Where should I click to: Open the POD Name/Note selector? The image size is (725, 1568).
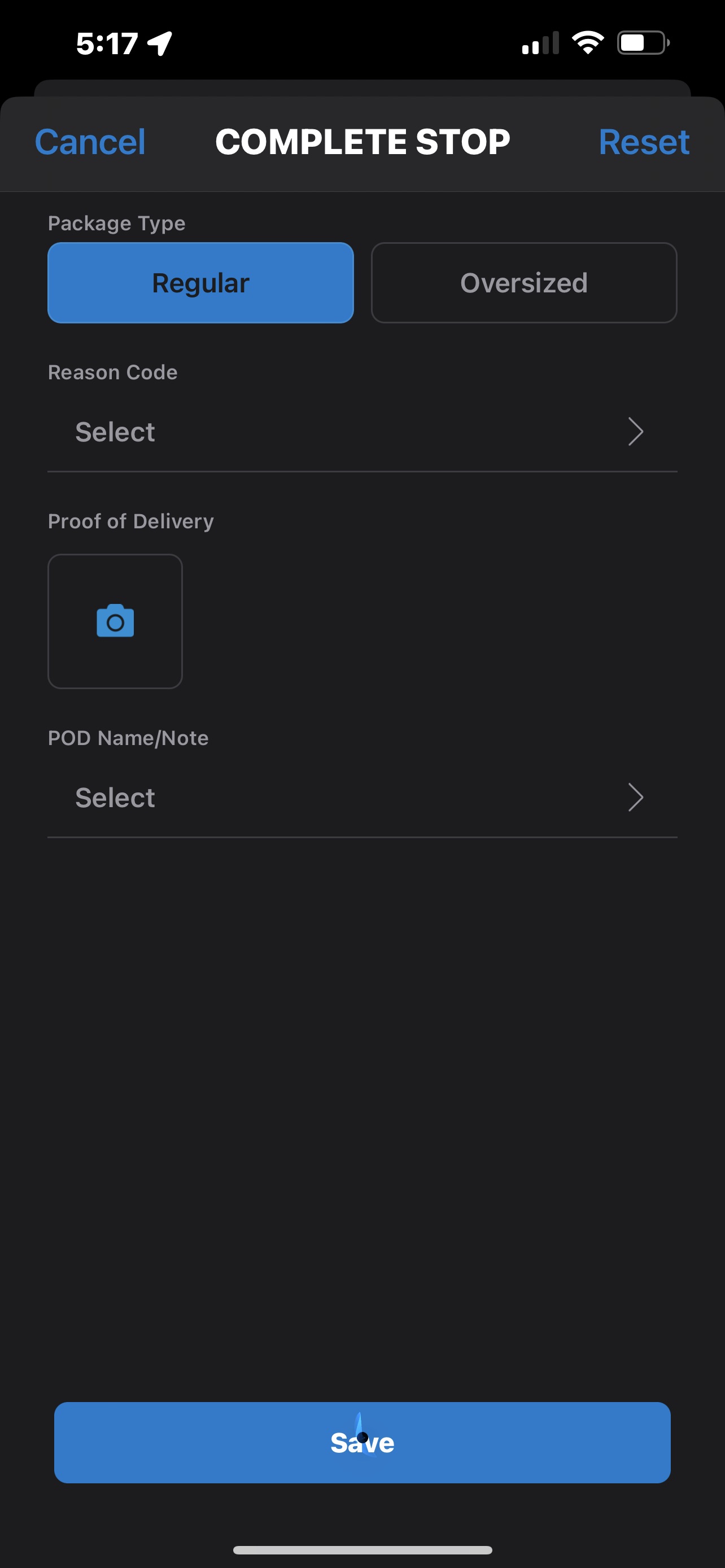(361, 798)
